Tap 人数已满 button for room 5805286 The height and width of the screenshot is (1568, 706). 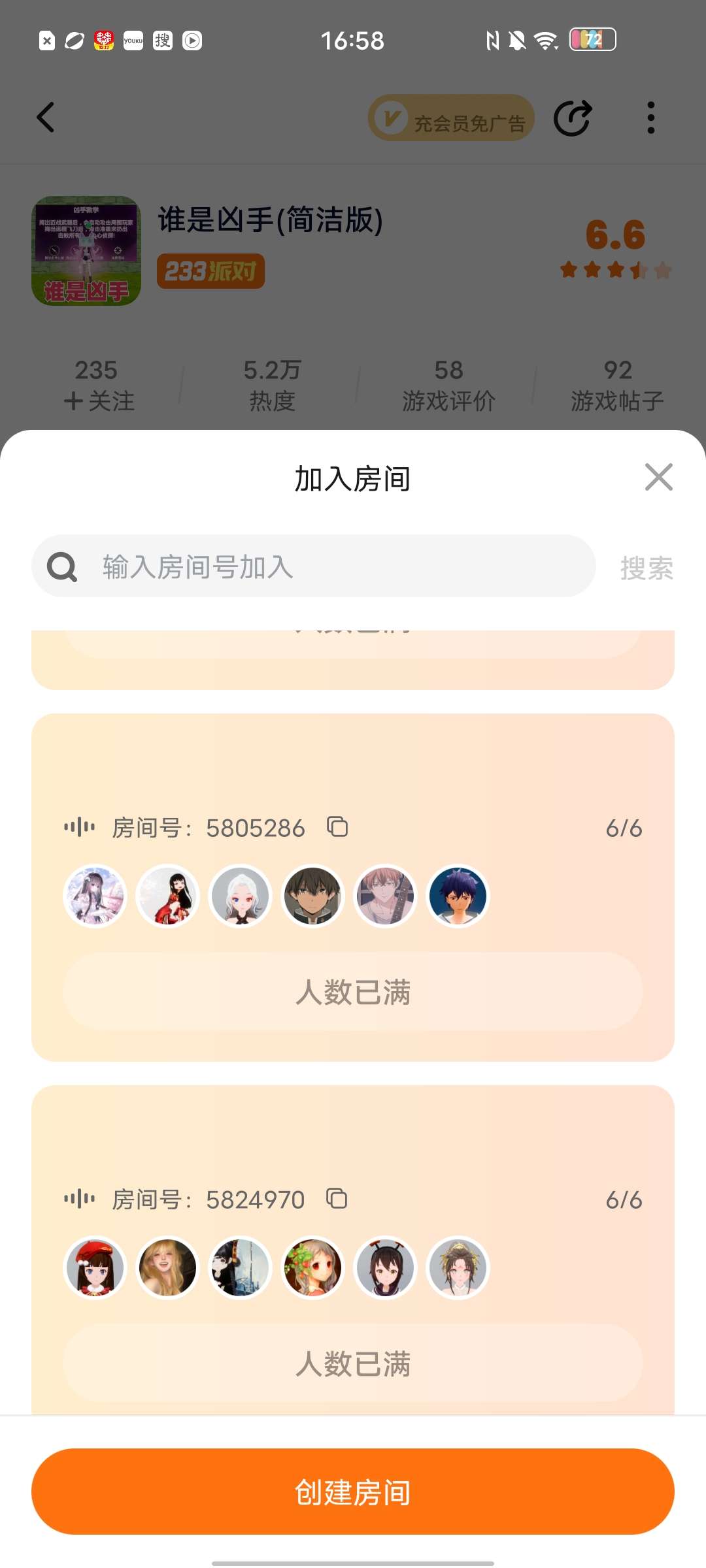point(353,992)
